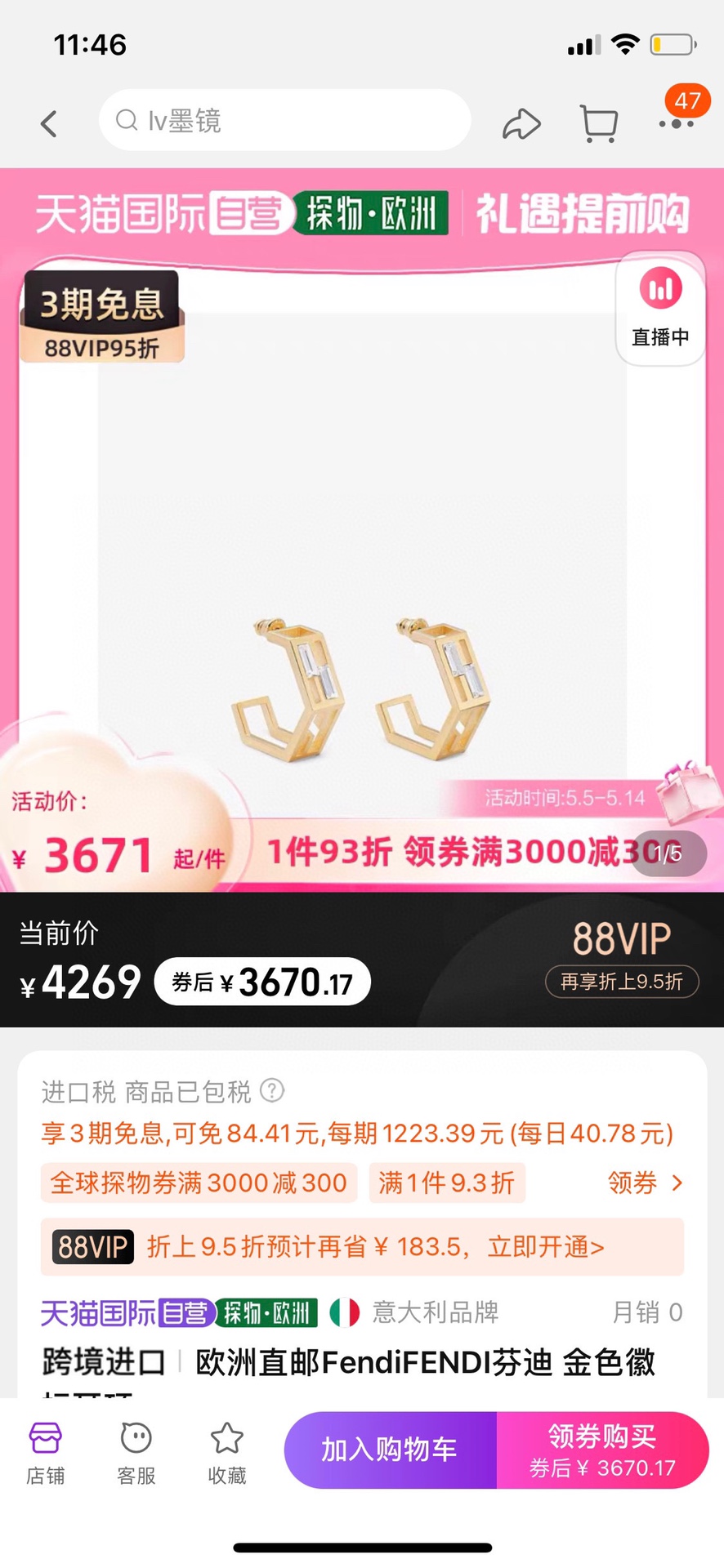This screenshot has height=1568, width=724.
Task: Open the shopping cart
Action: tap(598, 123)
